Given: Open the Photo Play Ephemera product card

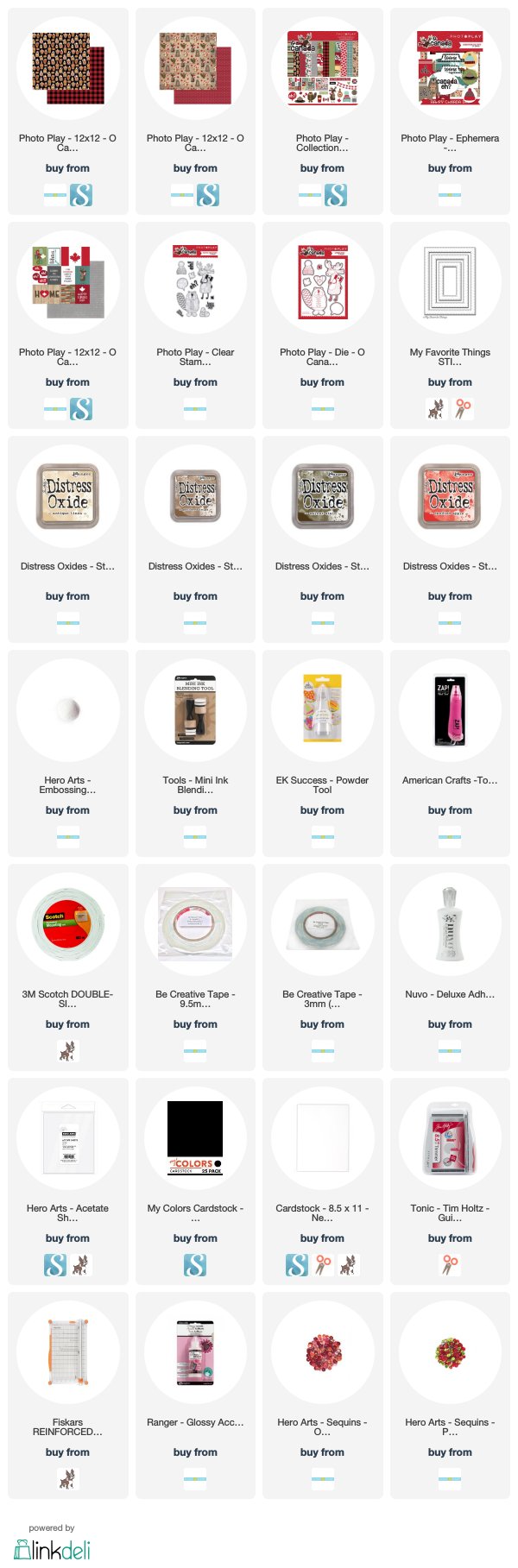Looking at the screenshot, I should [450, 68].
